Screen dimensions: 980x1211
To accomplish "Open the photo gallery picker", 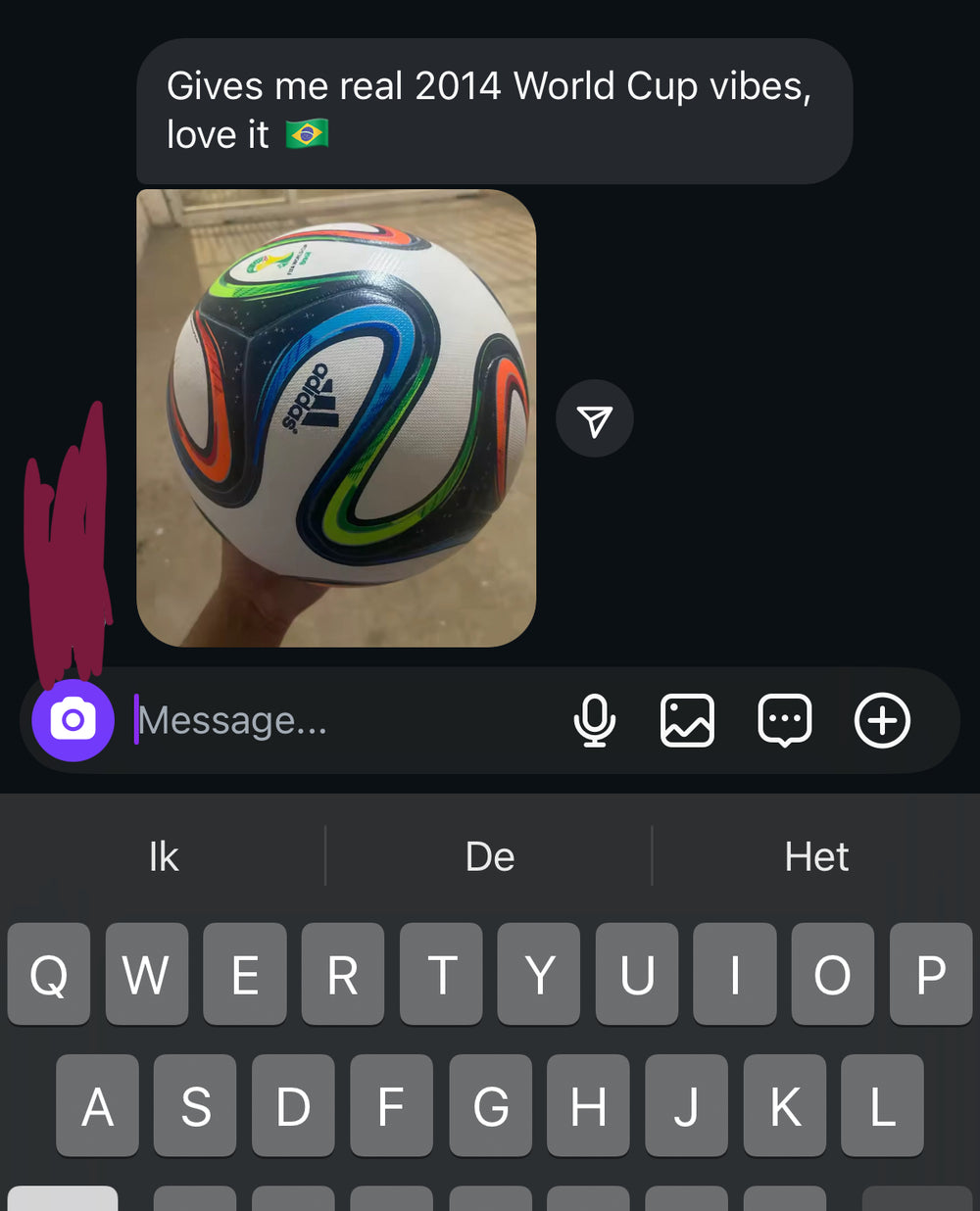I will [x=687, y=721].
